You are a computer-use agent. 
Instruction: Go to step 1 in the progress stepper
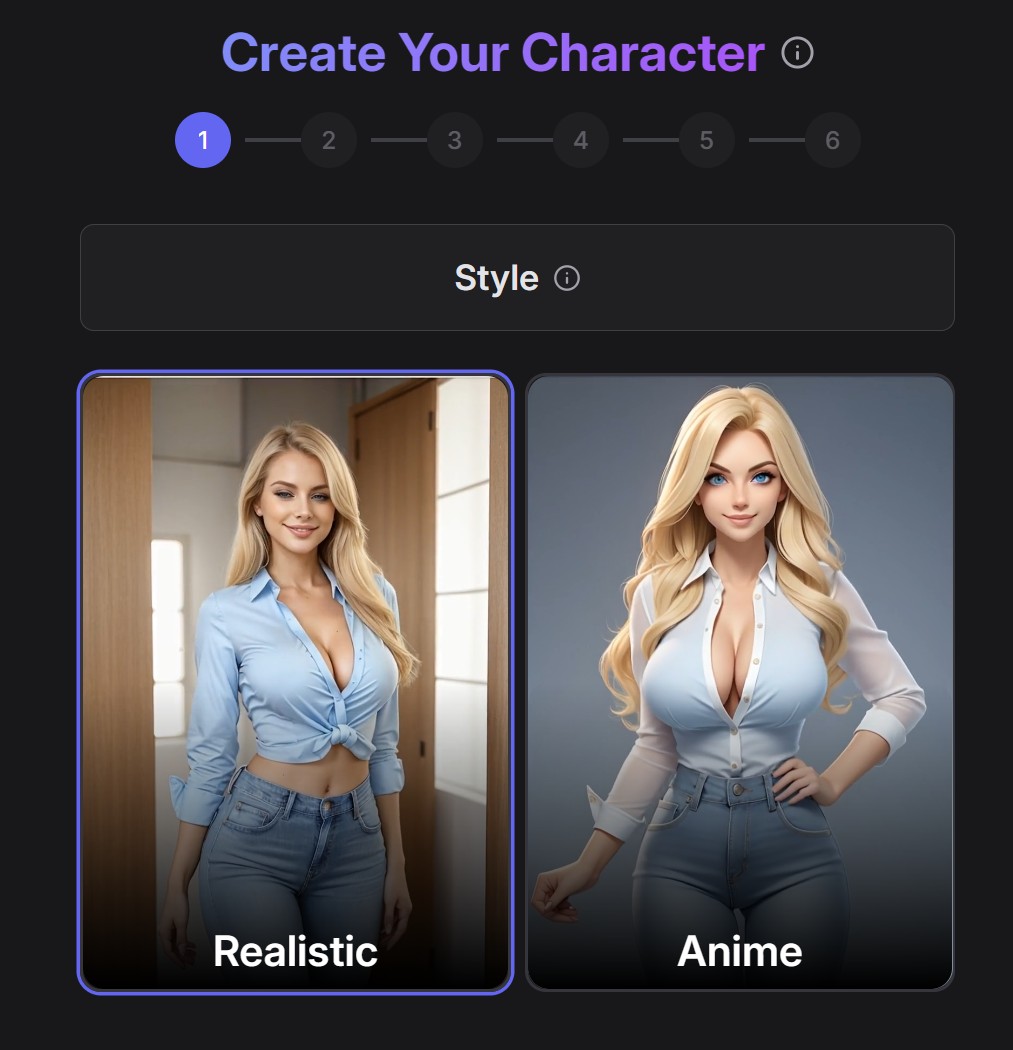(x=203, y=140)
